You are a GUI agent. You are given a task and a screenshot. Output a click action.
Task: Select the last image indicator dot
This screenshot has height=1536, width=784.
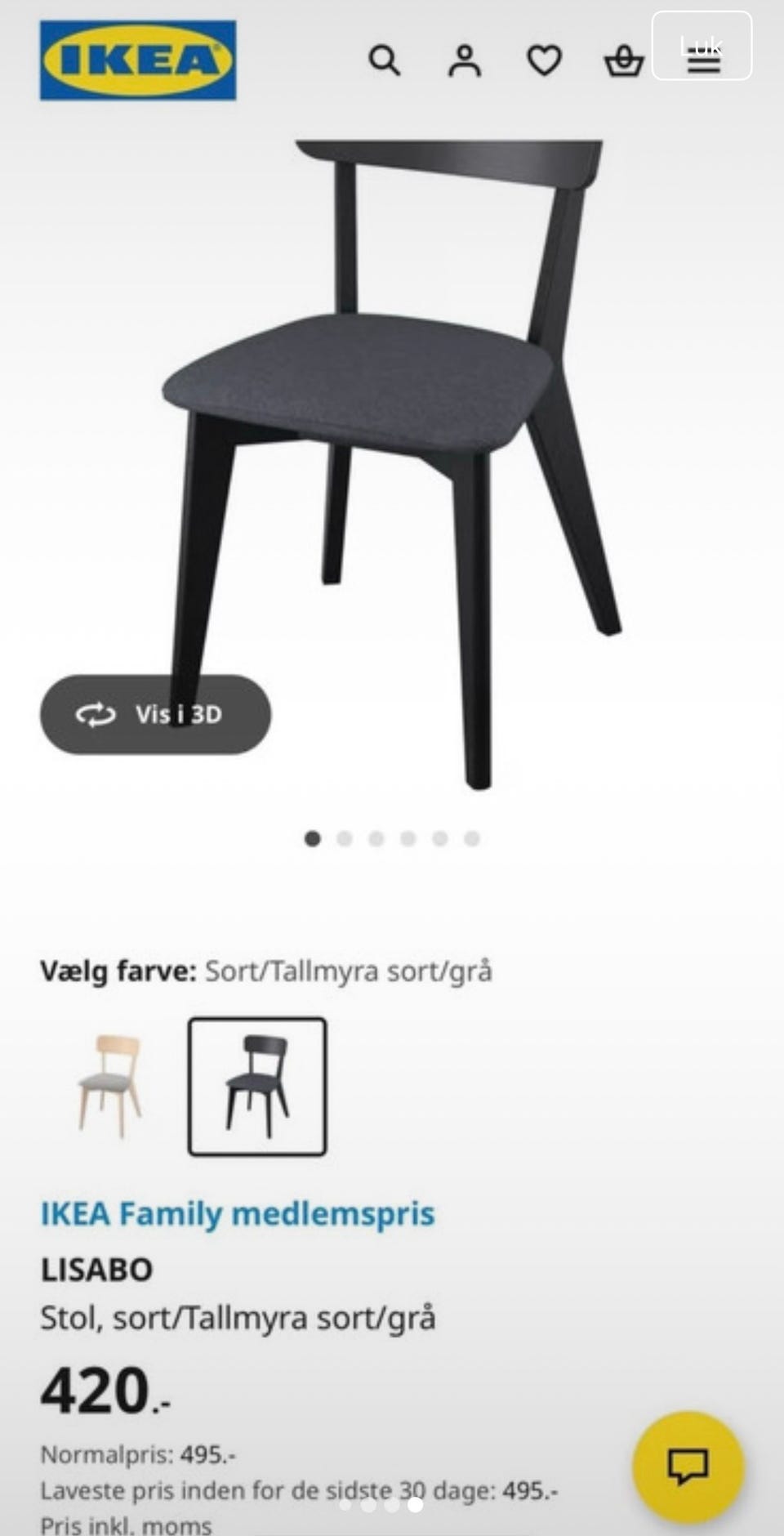tap(471, 837)
